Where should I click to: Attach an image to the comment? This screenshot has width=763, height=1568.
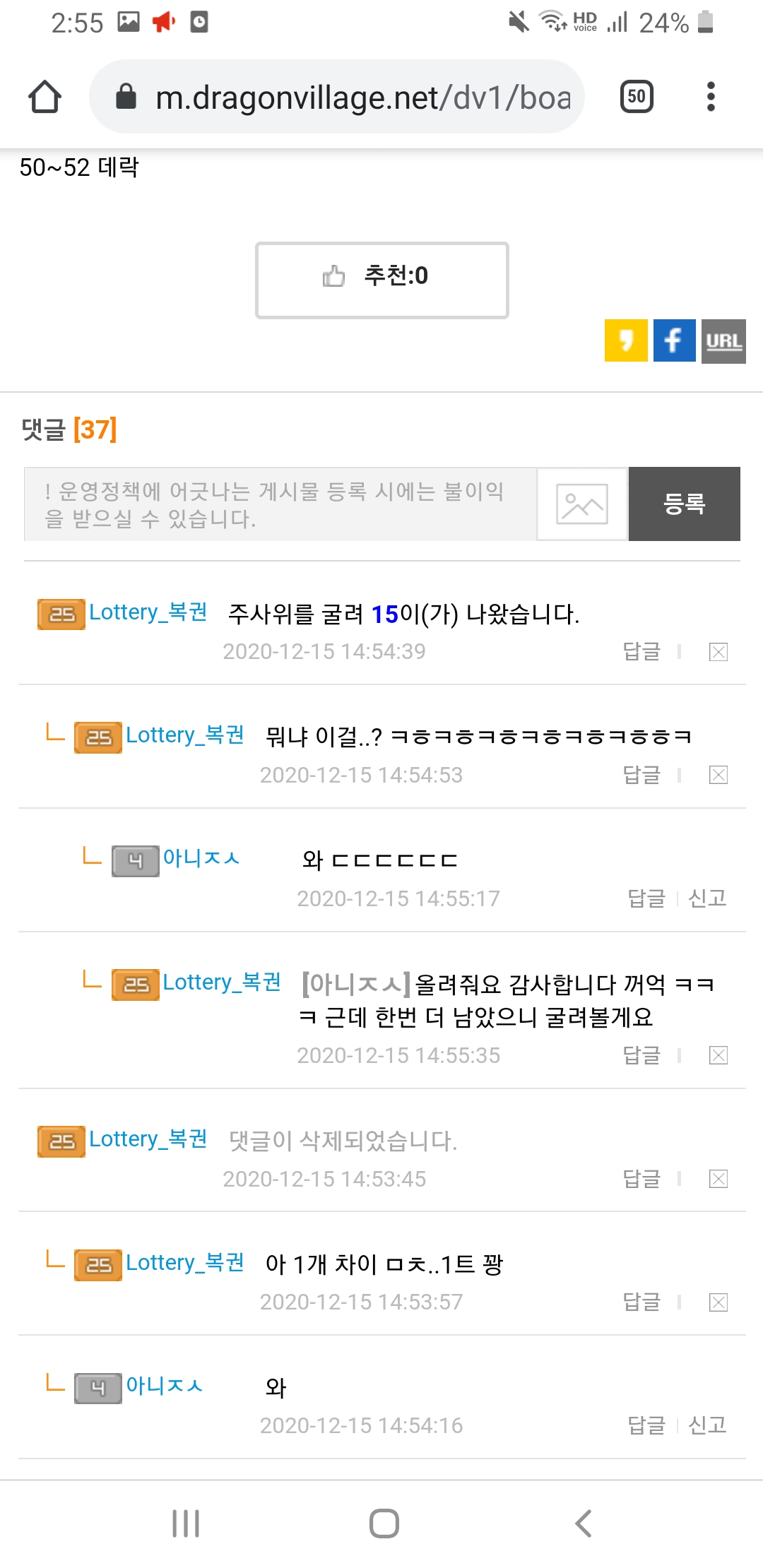(x=582, y=504)
